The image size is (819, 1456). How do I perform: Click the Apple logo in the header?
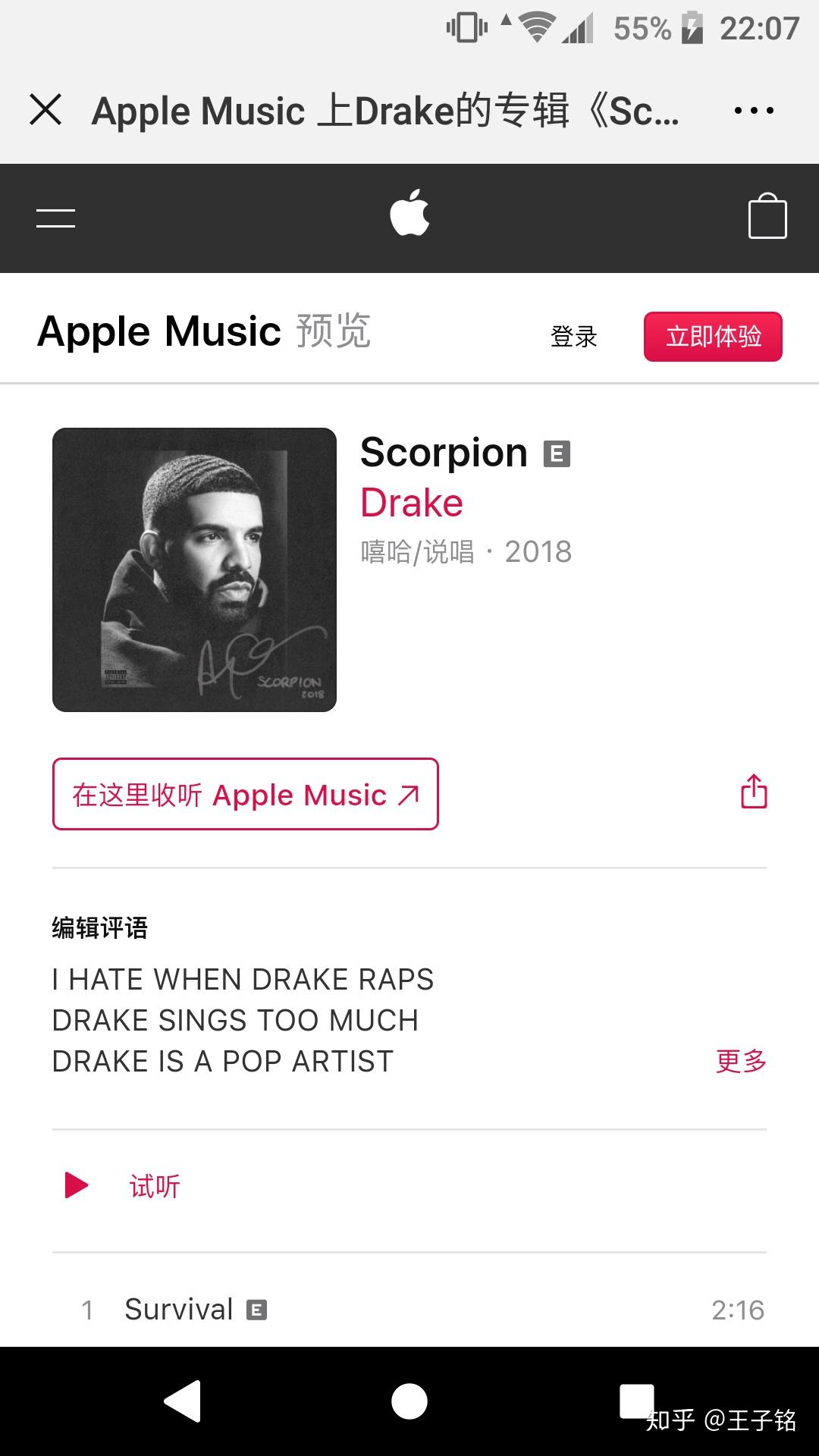409,216
